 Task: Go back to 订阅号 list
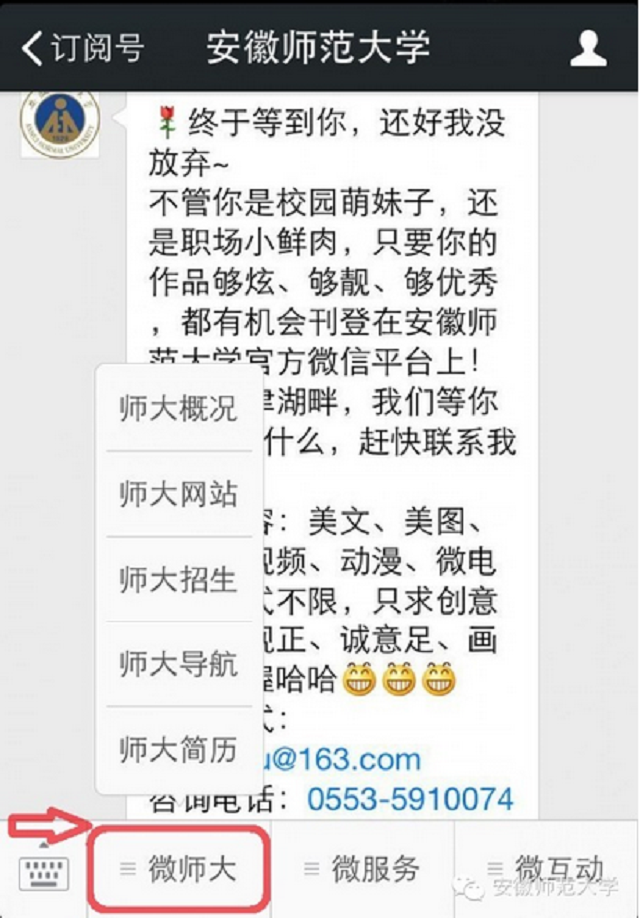[82, 47]
